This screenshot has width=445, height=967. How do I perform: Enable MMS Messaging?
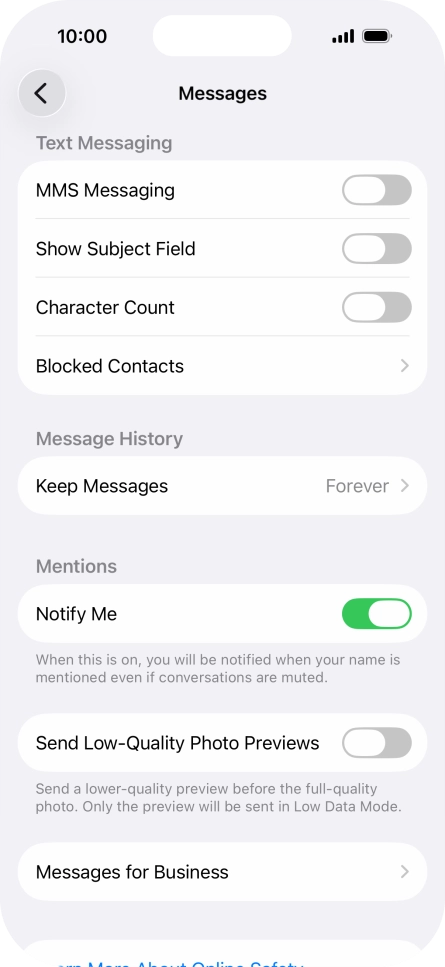pos(377,190)
